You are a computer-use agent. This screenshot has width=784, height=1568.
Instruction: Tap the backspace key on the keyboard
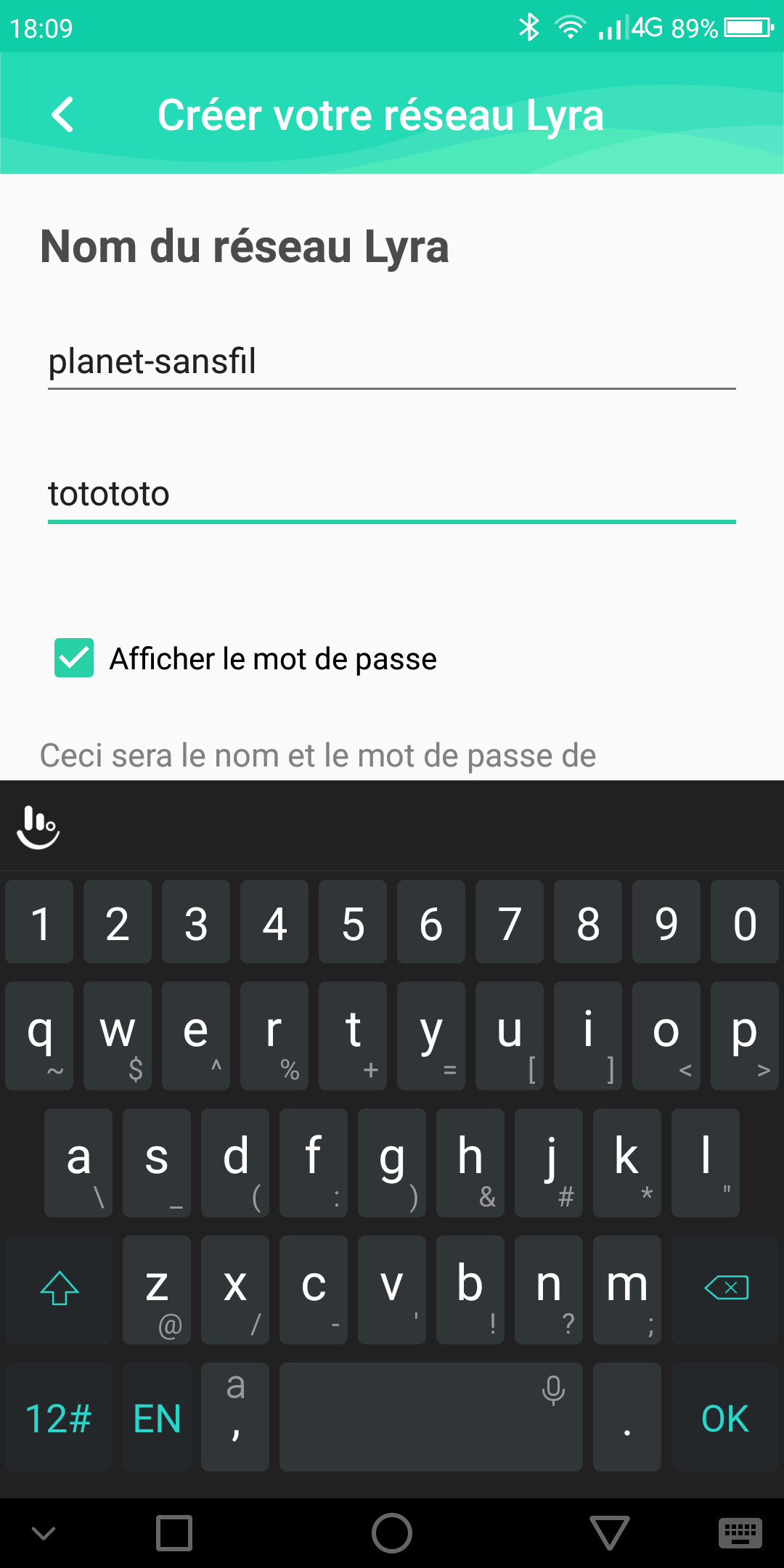pyautogui.click(x=725, y=1289)
